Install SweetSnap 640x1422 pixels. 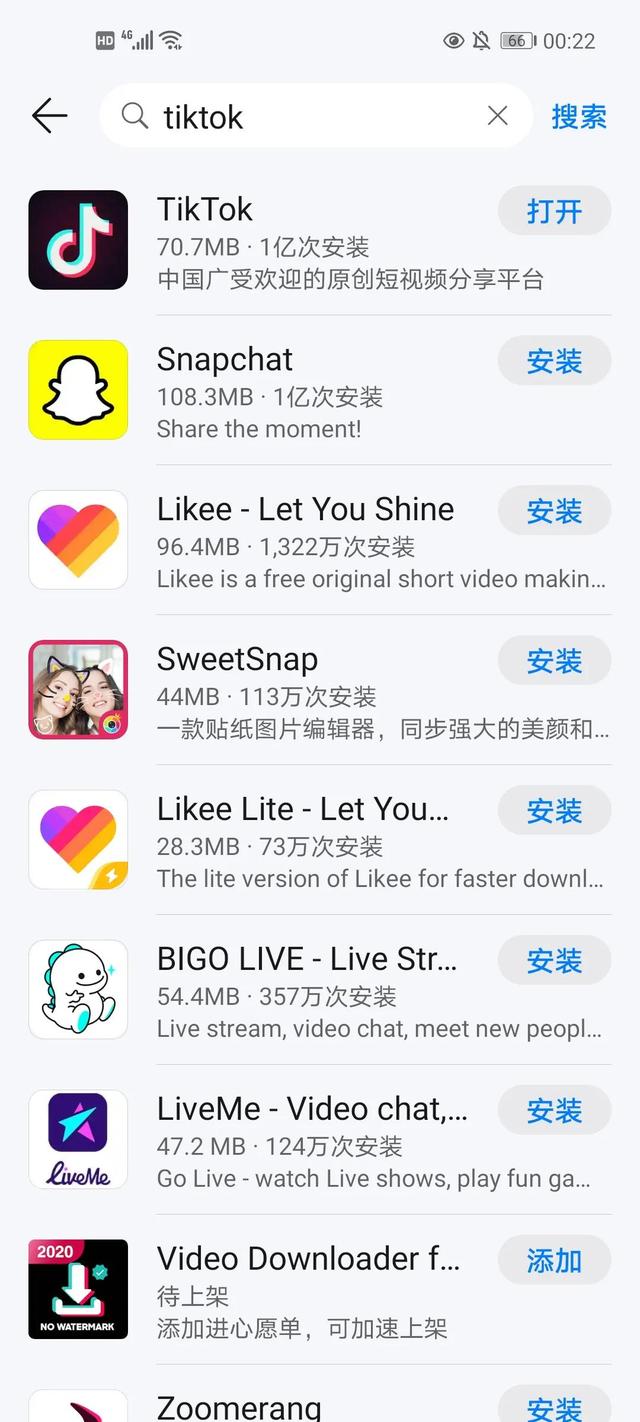(x=554, y=661)
